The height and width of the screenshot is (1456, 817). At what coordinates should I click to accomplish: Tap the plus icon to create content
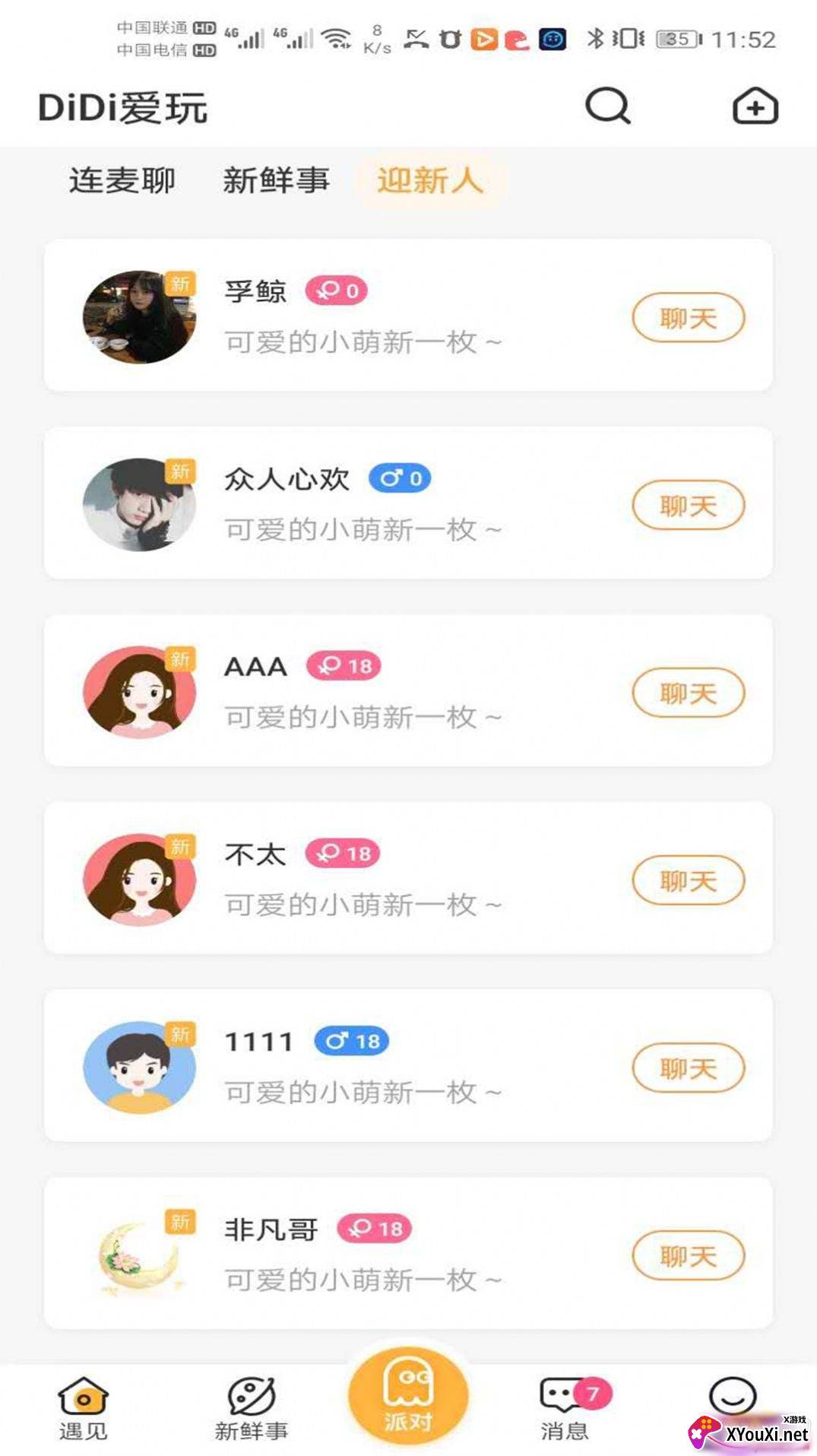tap(754, 108)
